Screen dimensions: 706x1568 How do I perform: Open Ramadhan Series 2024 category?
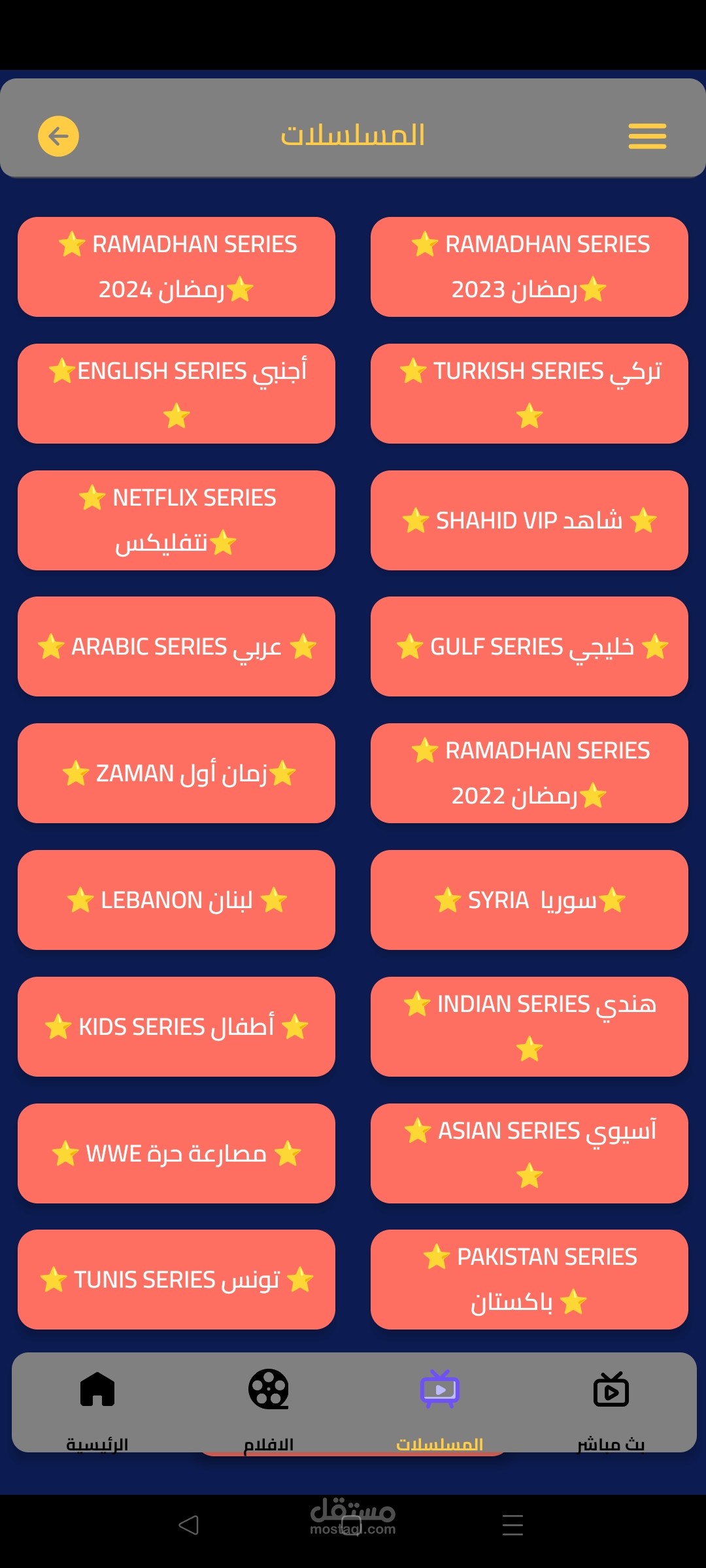(x=176, y=267)
